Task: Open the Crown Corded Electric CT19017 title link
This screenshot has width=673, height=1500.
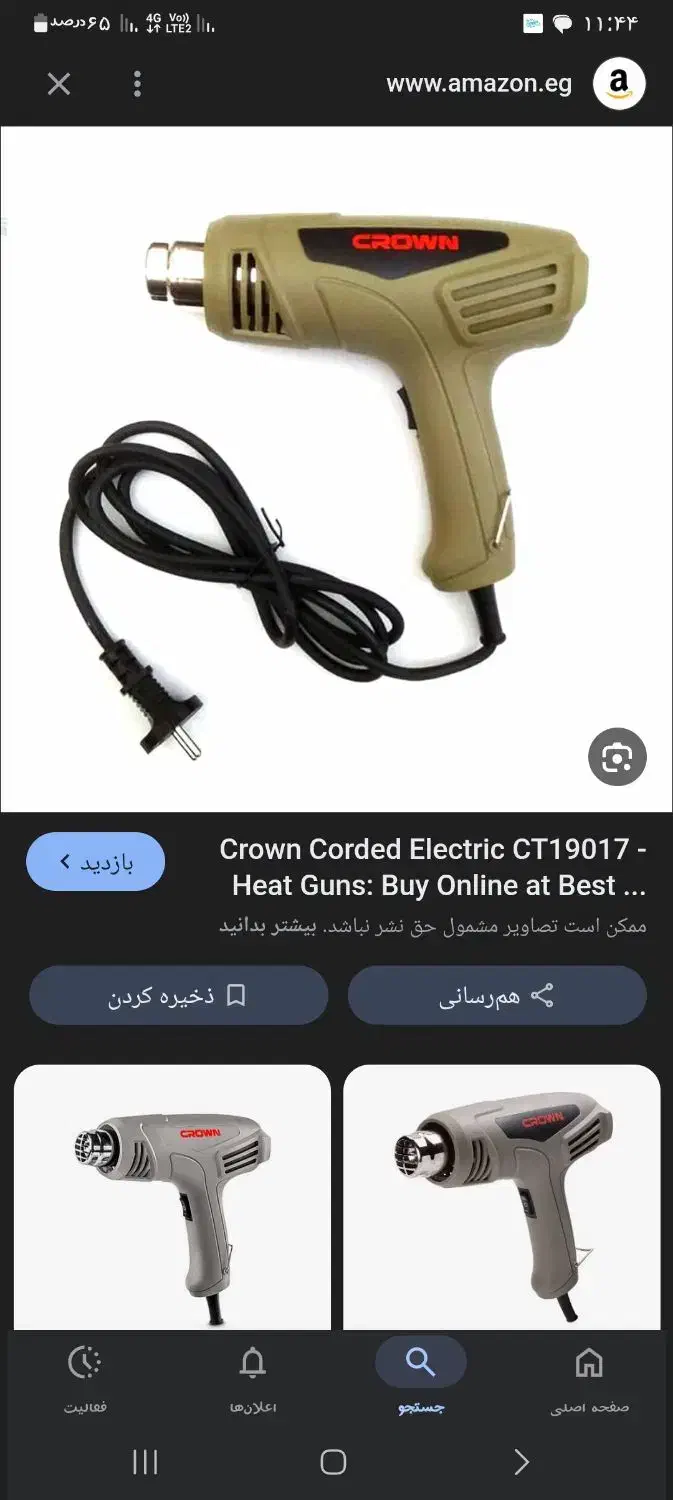Action: pyautogui.click(x=434, y=867)
